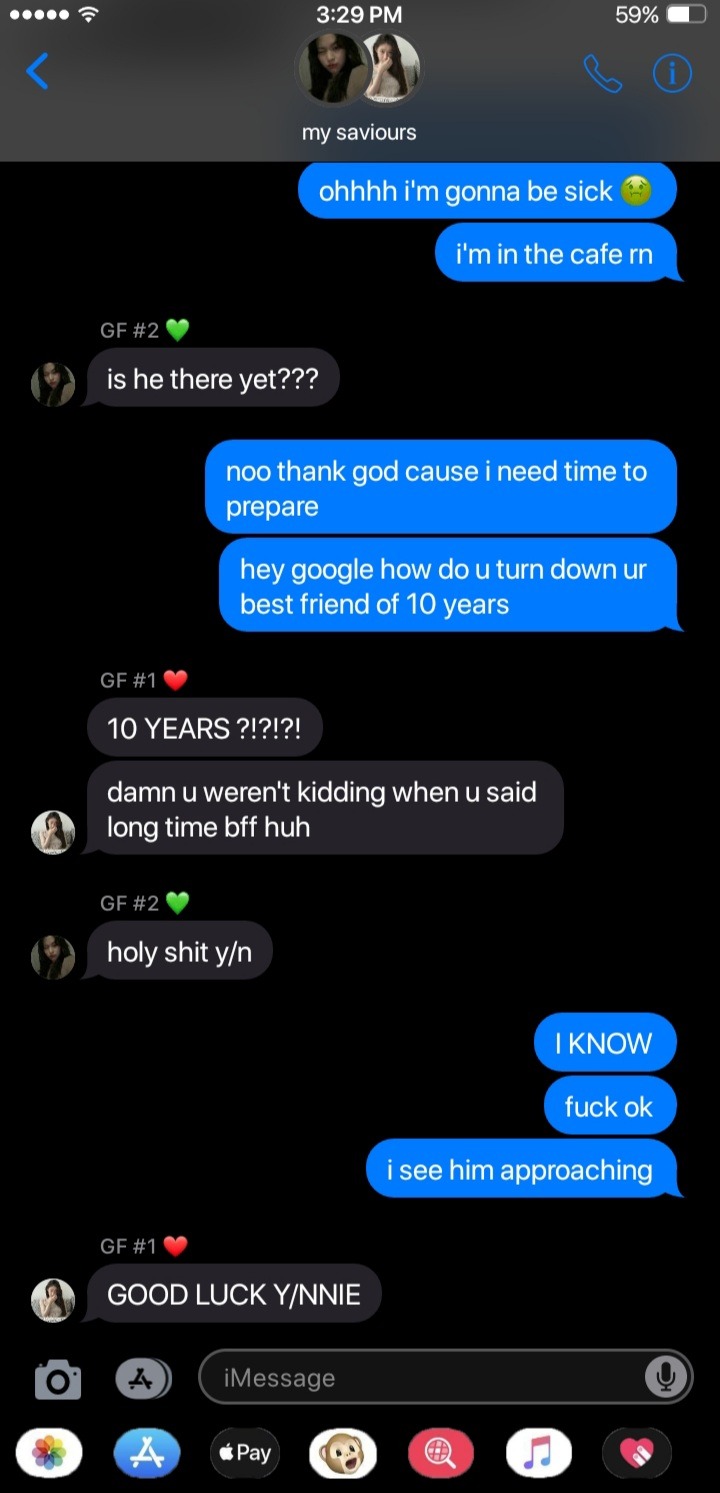The width and height of the screenshot is (720, 1493).
Task: Toggle the App Store apps drawer
Action: pos(143,1379)
